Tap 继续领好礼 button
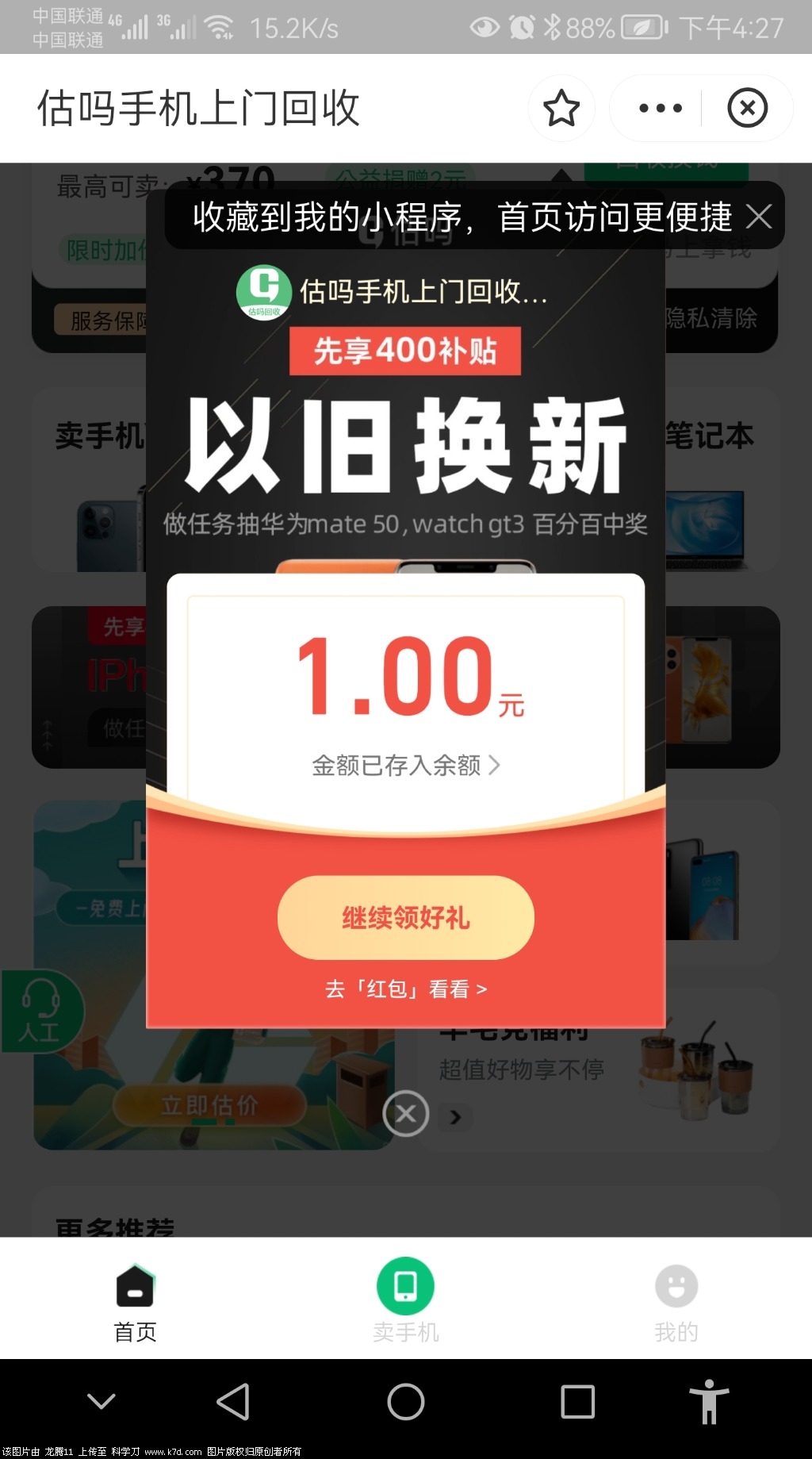The height and width of the screenshot is (1459, 812). [x=405, y=917]
